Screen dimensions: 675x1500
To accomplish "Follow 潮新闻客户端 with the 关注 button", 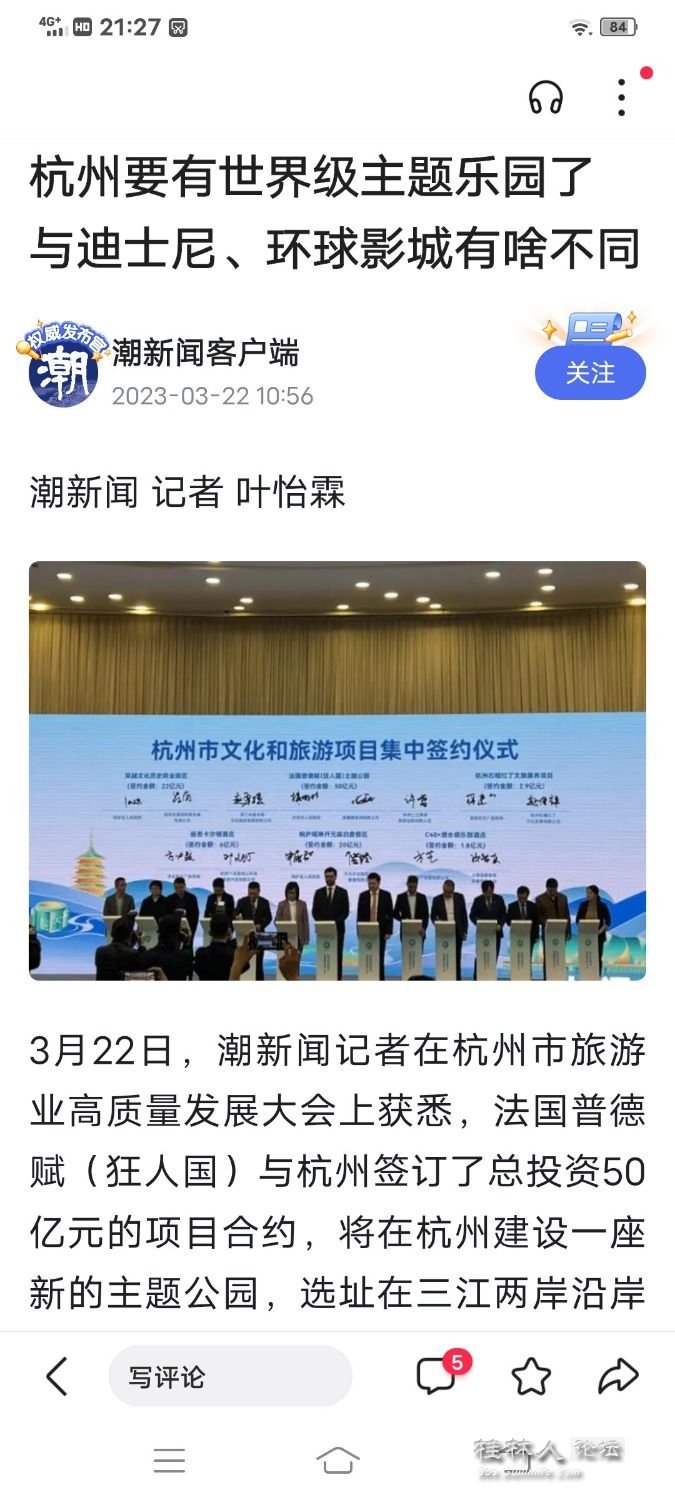I will coord(590,373).
